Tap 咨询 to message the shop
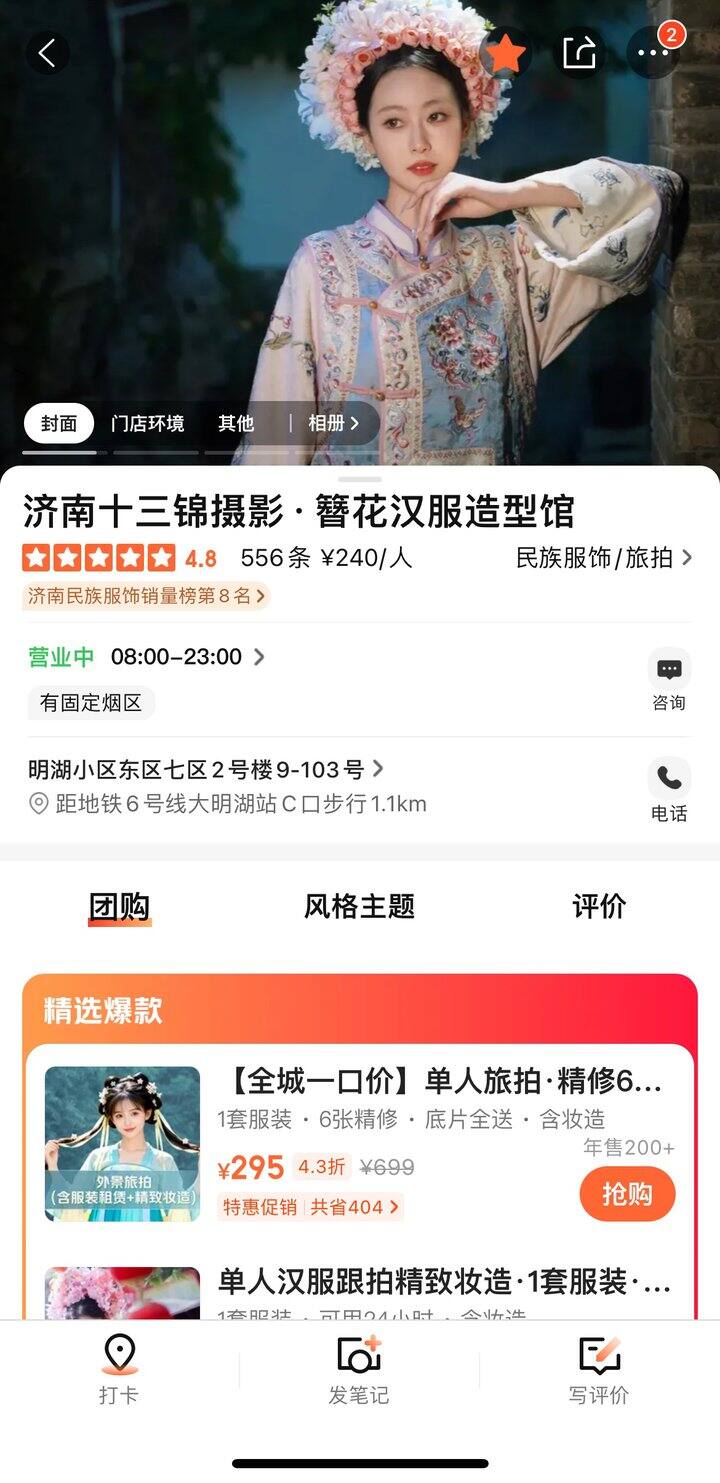The image size is (720, 1483). pos(669,680)
